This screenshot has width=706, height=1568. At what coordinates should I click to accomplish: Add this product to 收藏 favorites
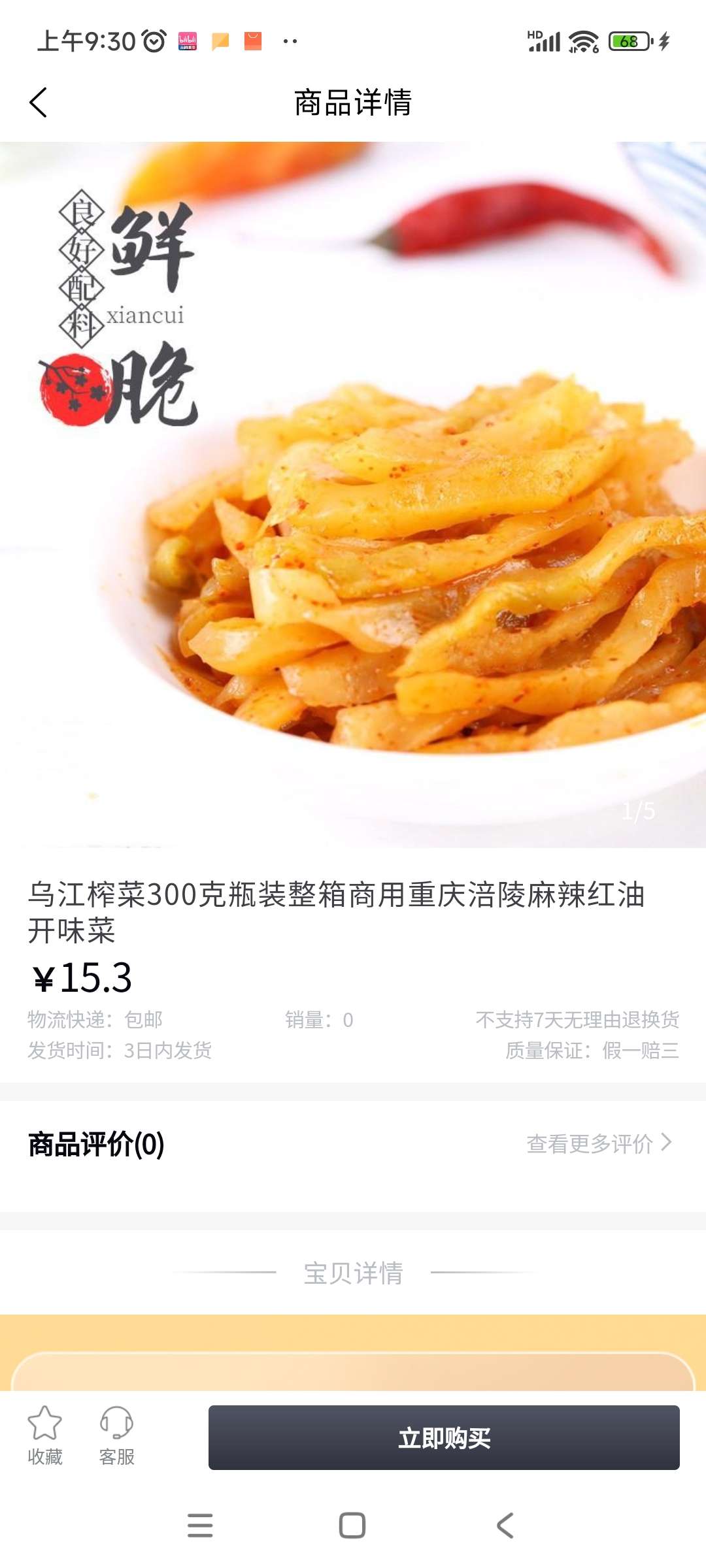(44, 1436)
